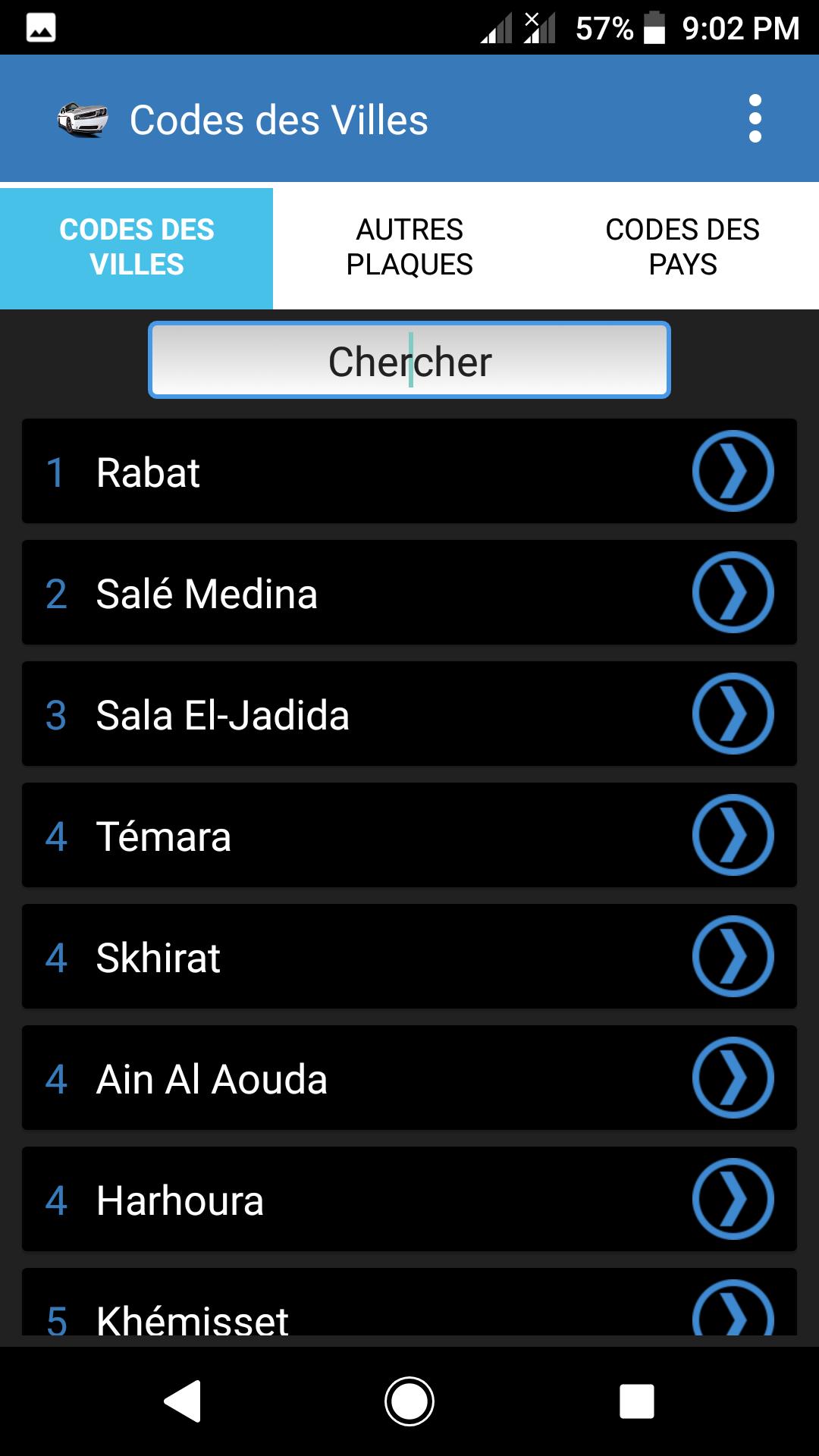Focus the Chercher search field

click(409, 361)
